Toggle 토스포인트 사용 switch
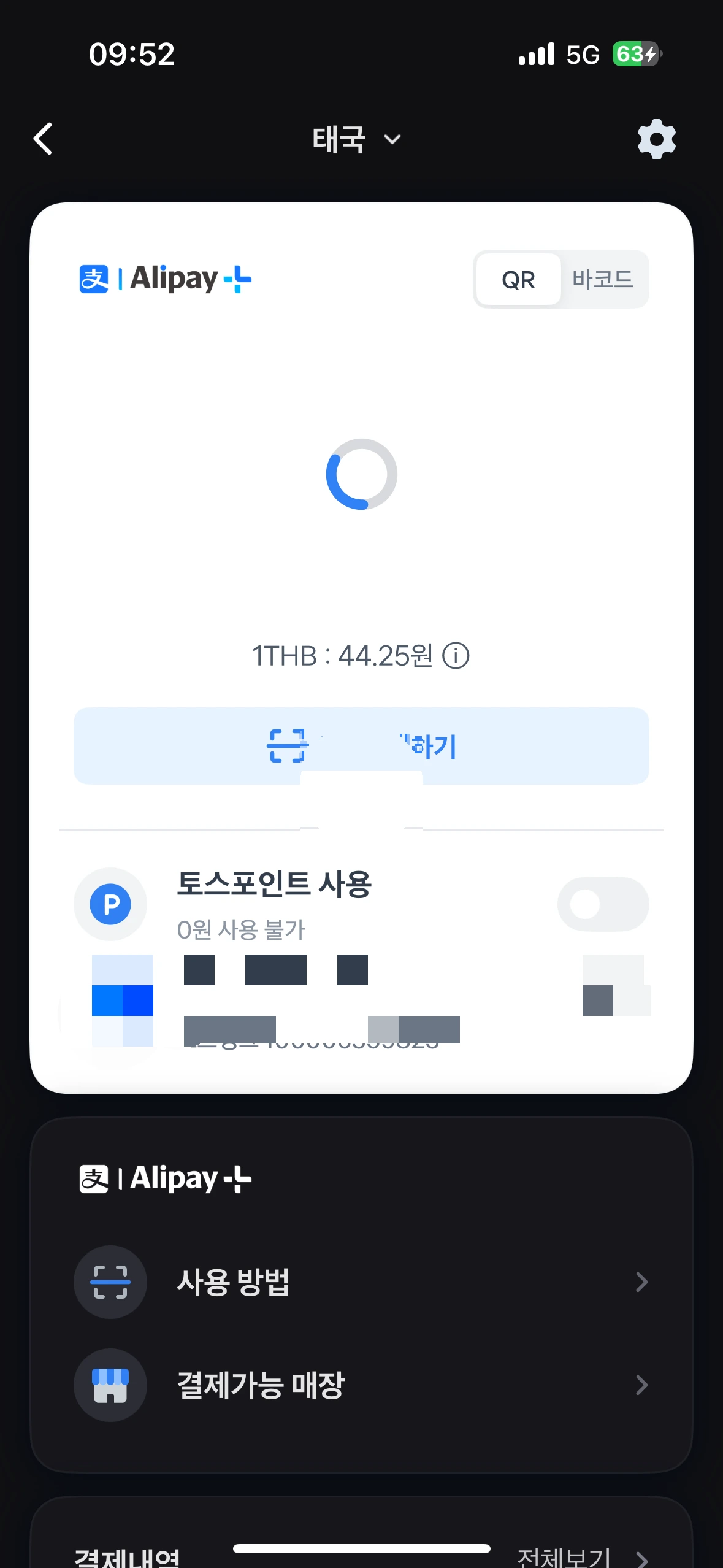The height and width of the screenshot is (1568, 723). pyautogui.click(x=603, y=904)
